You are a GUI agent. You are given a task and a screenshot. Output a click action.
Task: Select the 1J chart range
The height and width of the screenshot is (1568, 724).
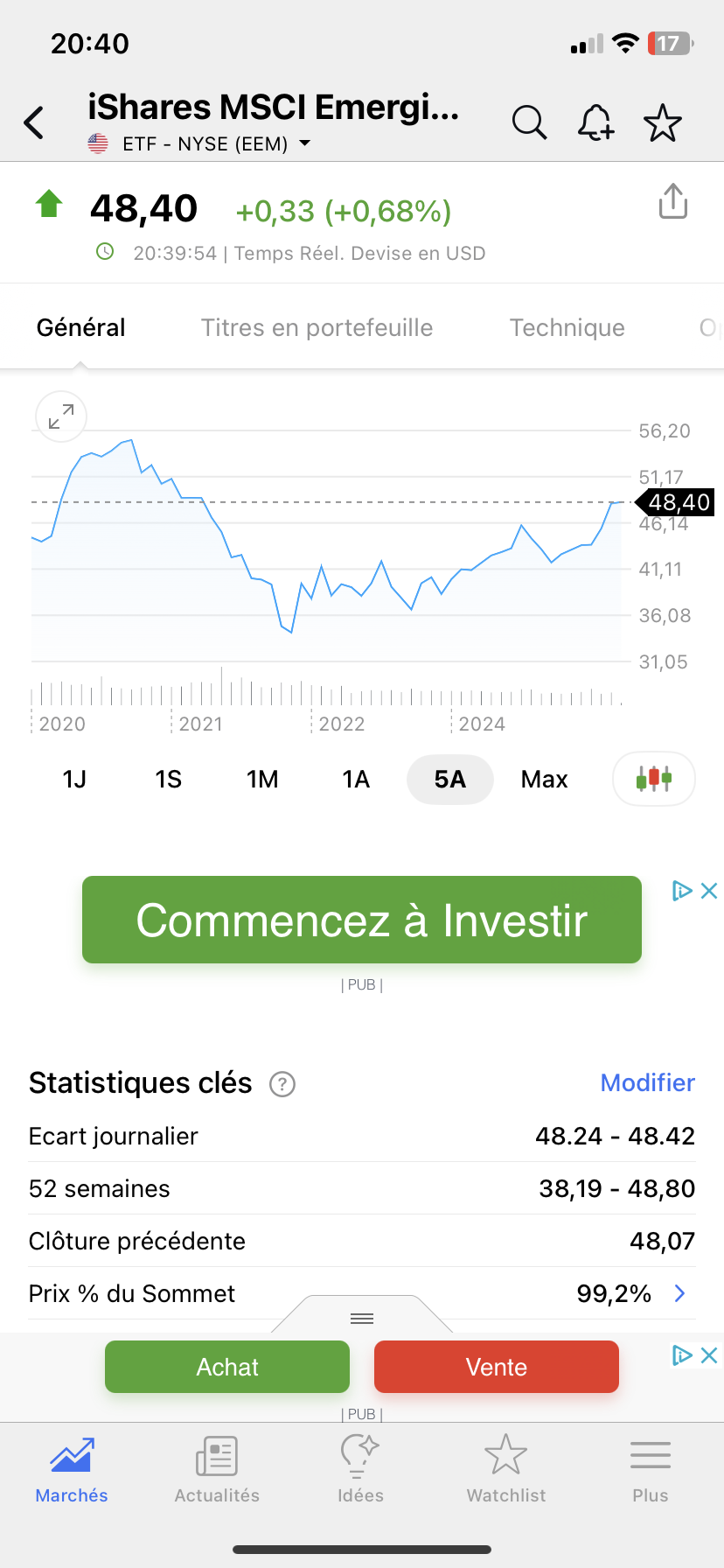74,779
